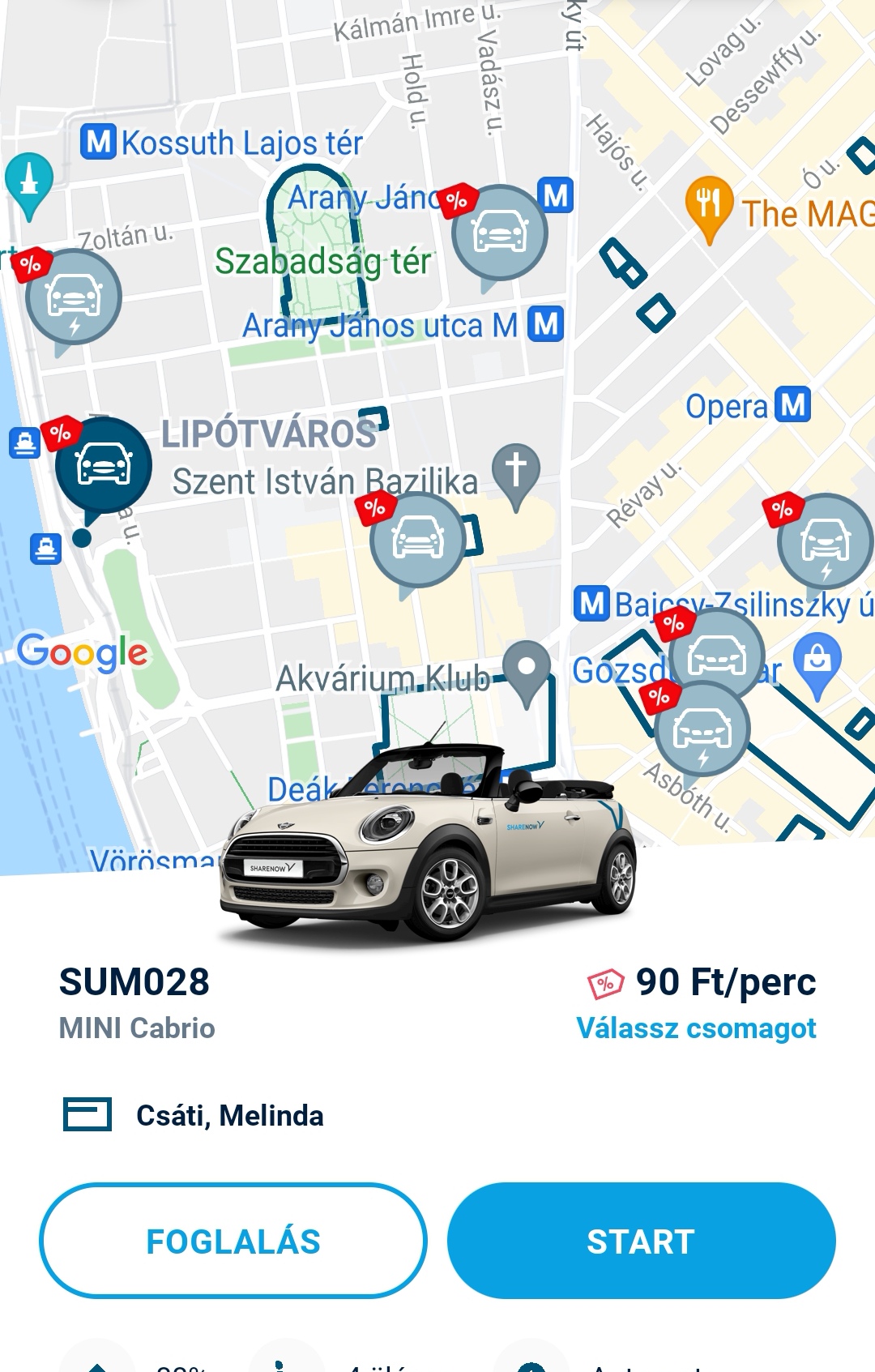Change the payment profile Csáti, Melinda
875x1372 pixels.
point(229,1115)
